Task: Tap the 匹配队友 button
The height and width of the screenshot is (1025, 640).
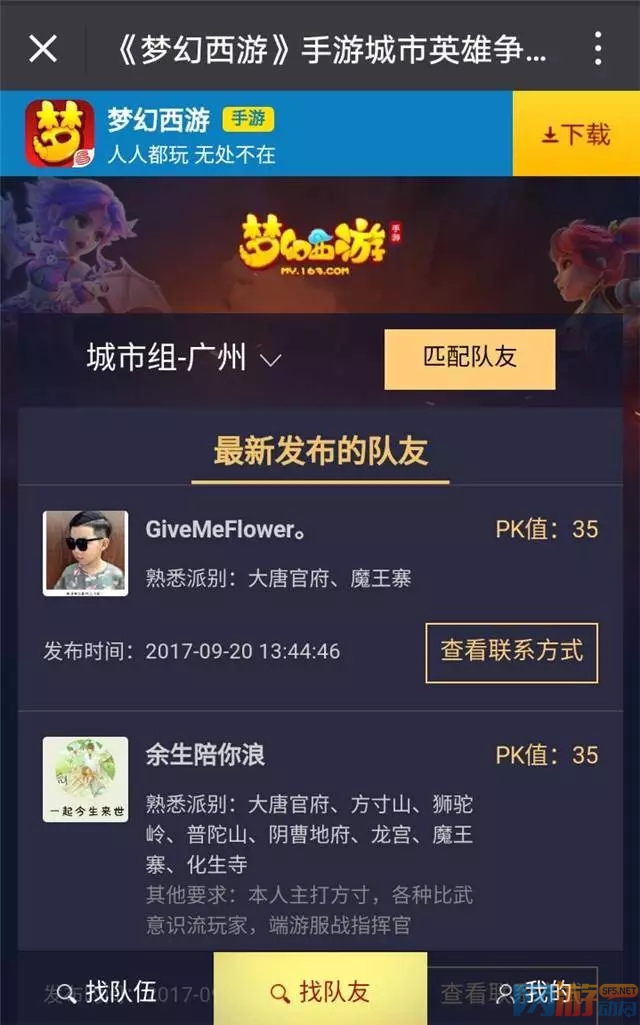Action: (x=469, y=358)
